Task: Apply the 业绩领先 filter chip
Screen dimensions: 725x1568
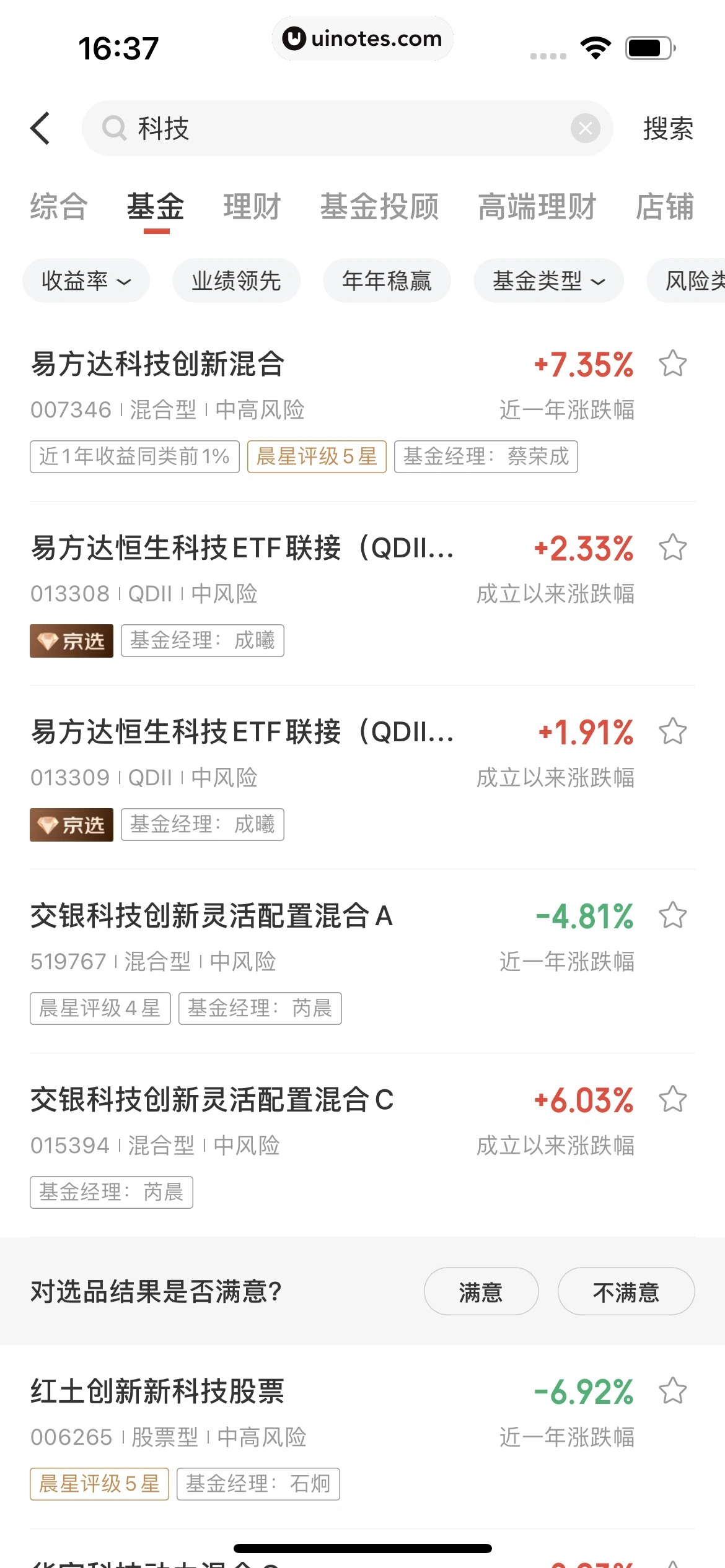Action: [236, 281]
